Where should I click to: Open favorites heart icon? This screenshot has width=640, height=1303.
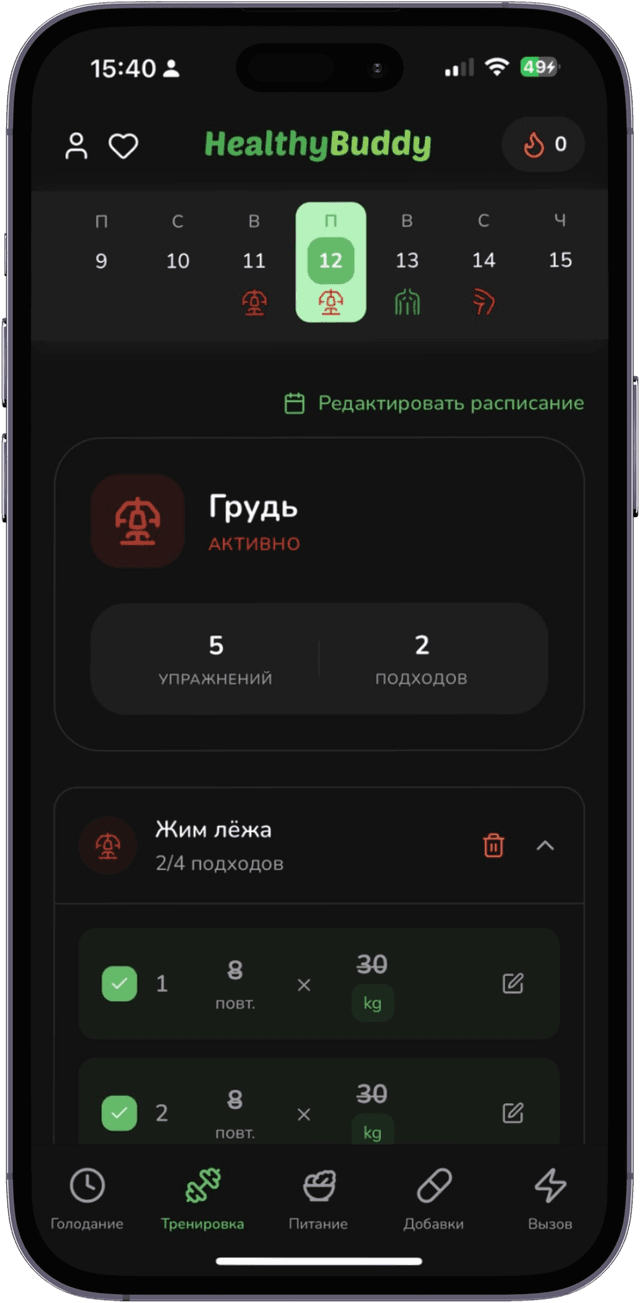(x=123, y=146)
